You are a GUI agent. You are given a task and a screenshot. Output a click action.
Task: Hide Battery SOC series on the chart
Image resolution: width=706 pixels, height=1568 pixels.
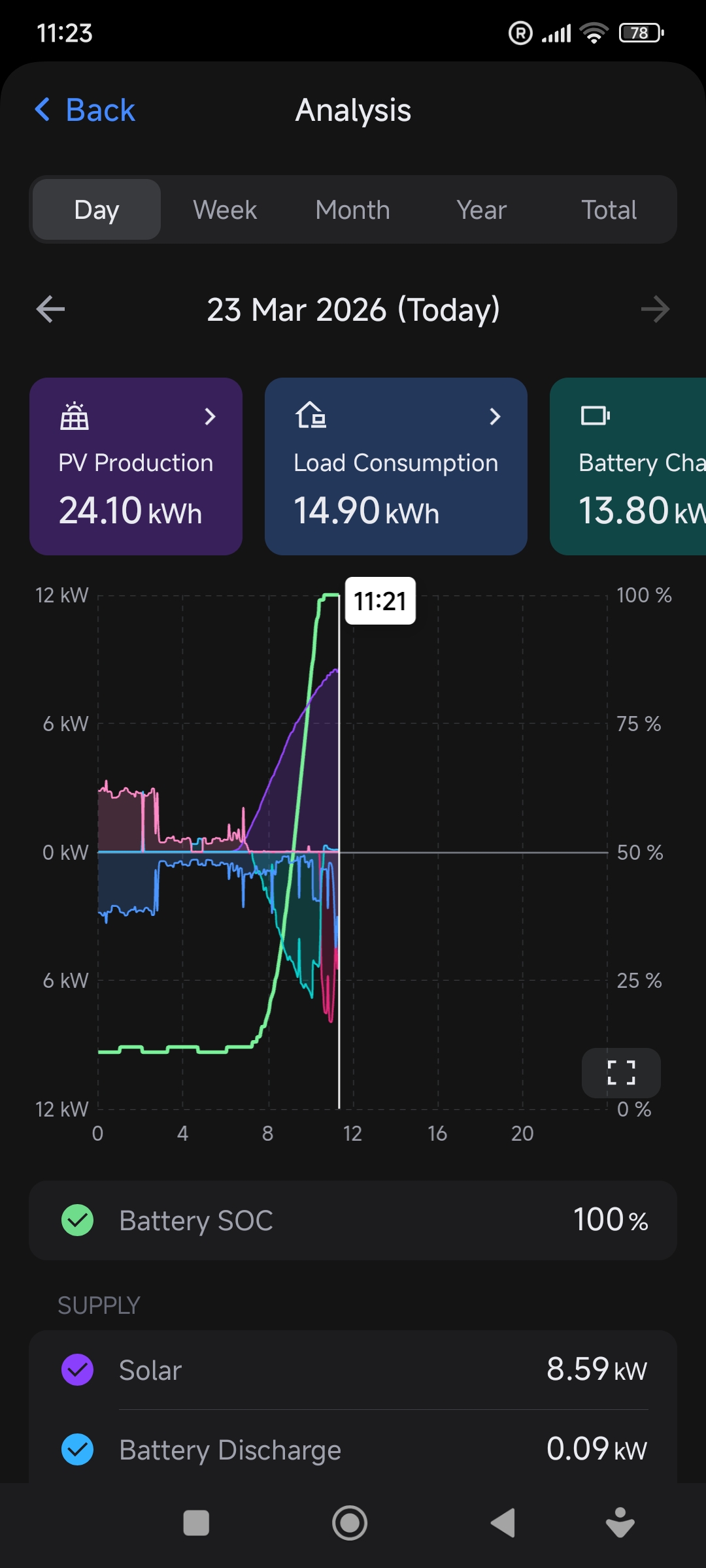click(78, 1220)
